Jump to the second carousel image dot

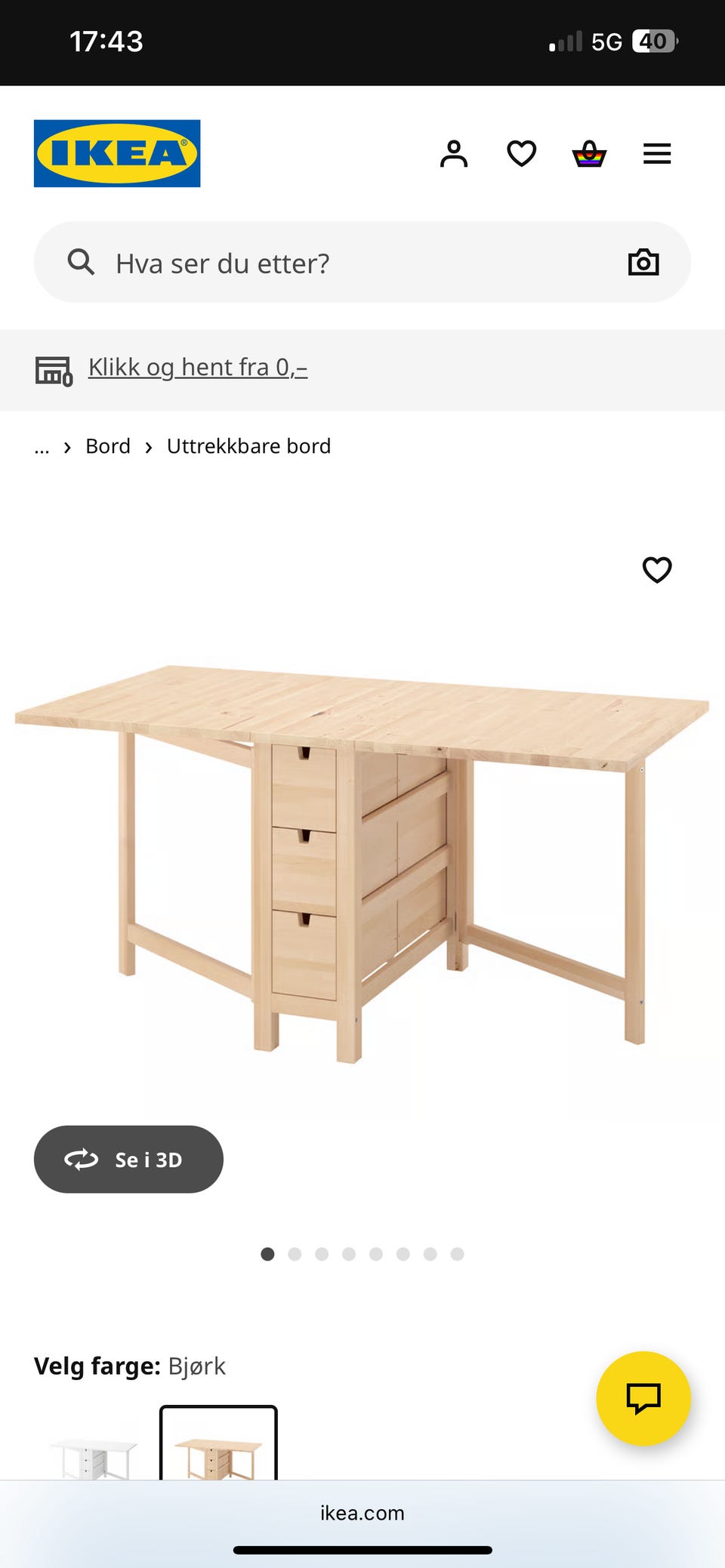pos(295,1254)
